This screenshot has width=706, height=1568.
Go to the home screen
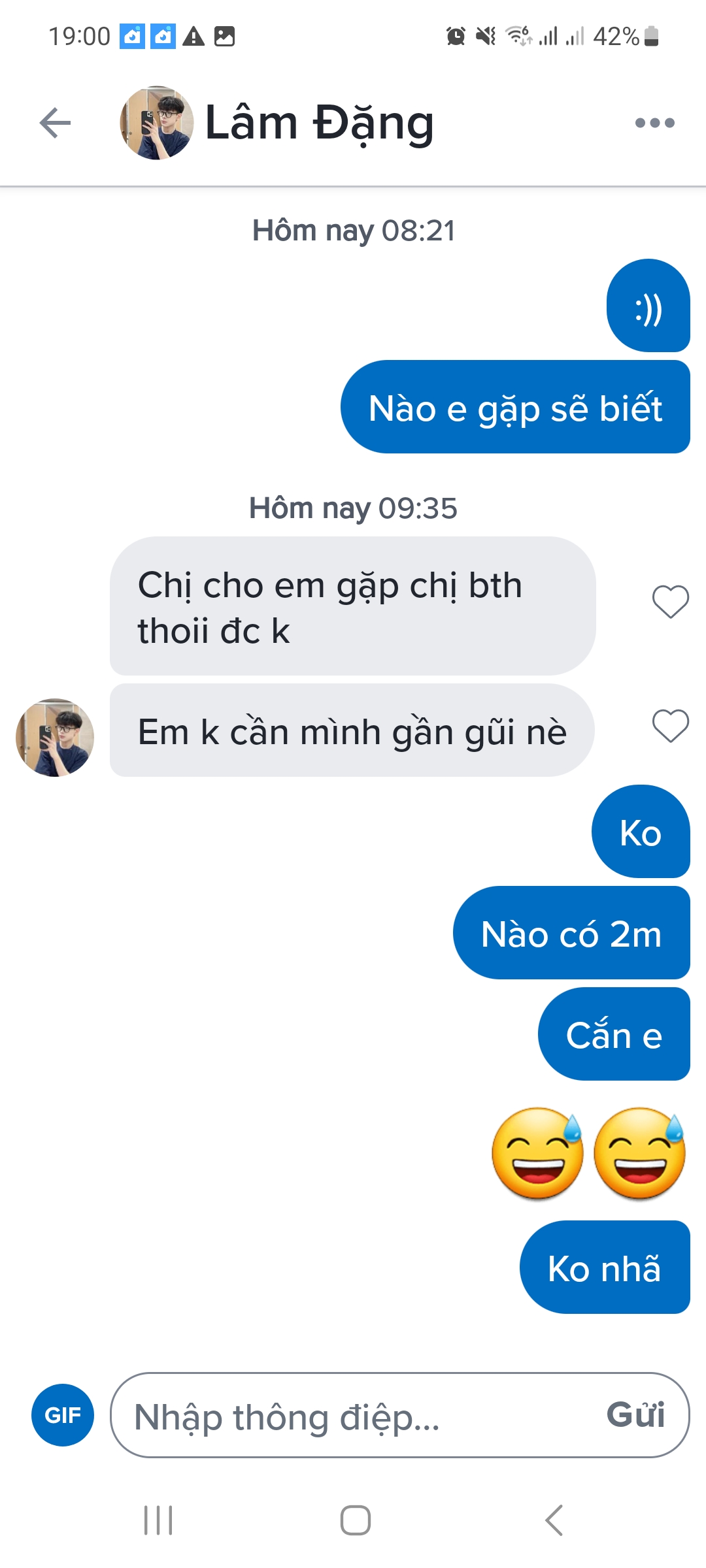click(355, 1520)
